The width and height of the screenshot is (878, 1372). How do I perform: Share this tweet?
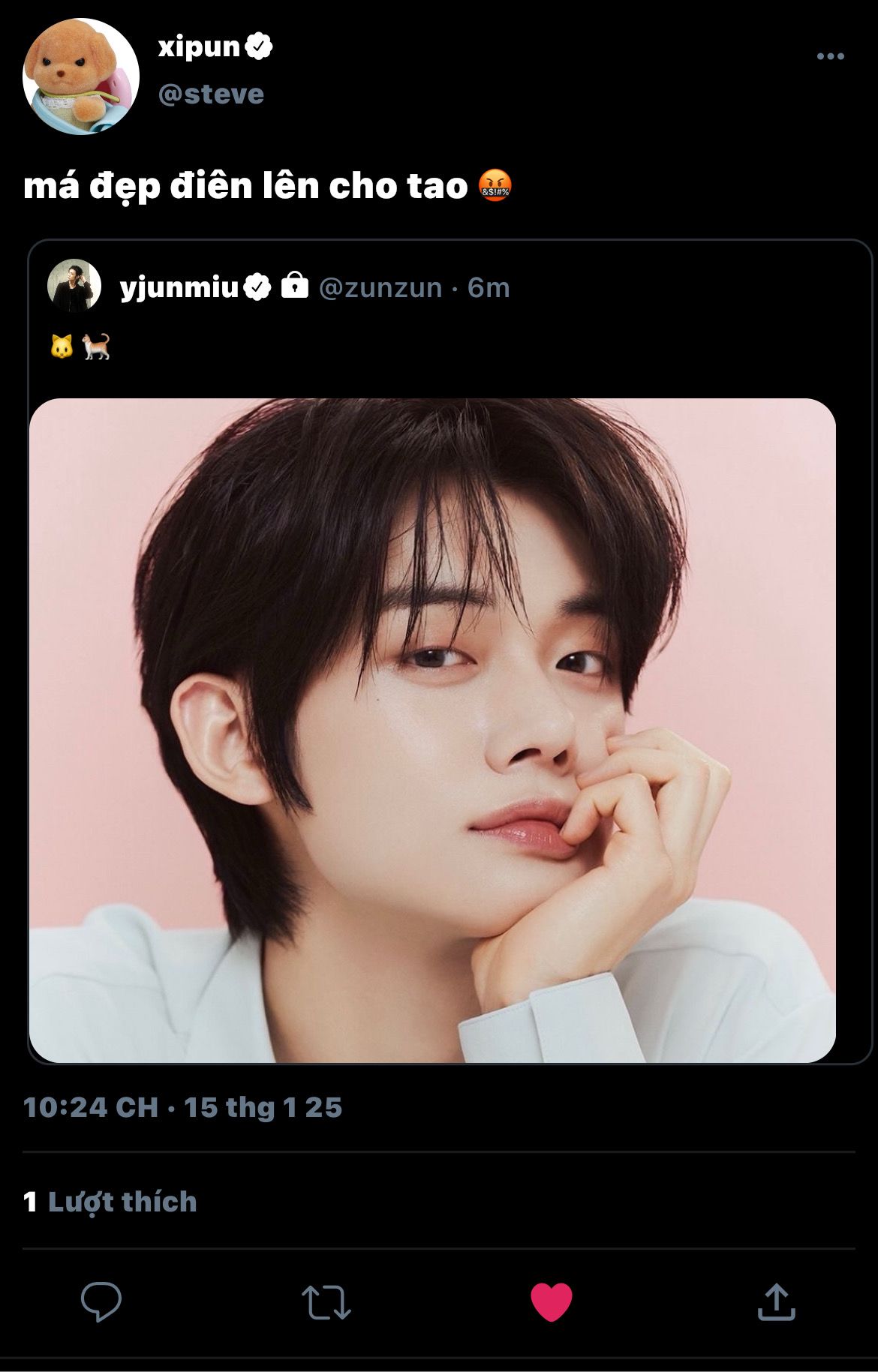pyautogui.click(x=776, y=1301)
